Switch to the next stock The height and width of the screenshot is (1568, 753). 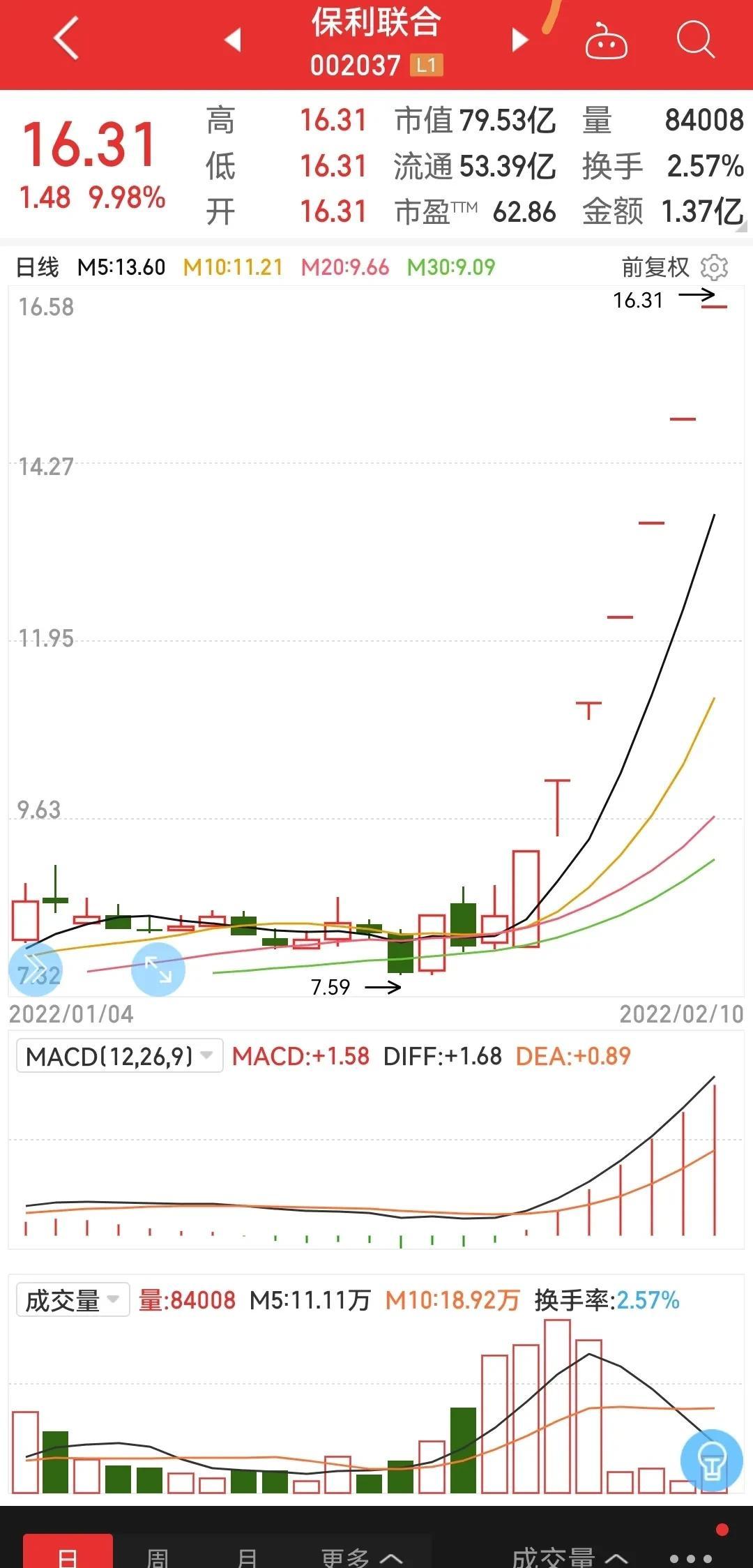click(x=519, y=40)
